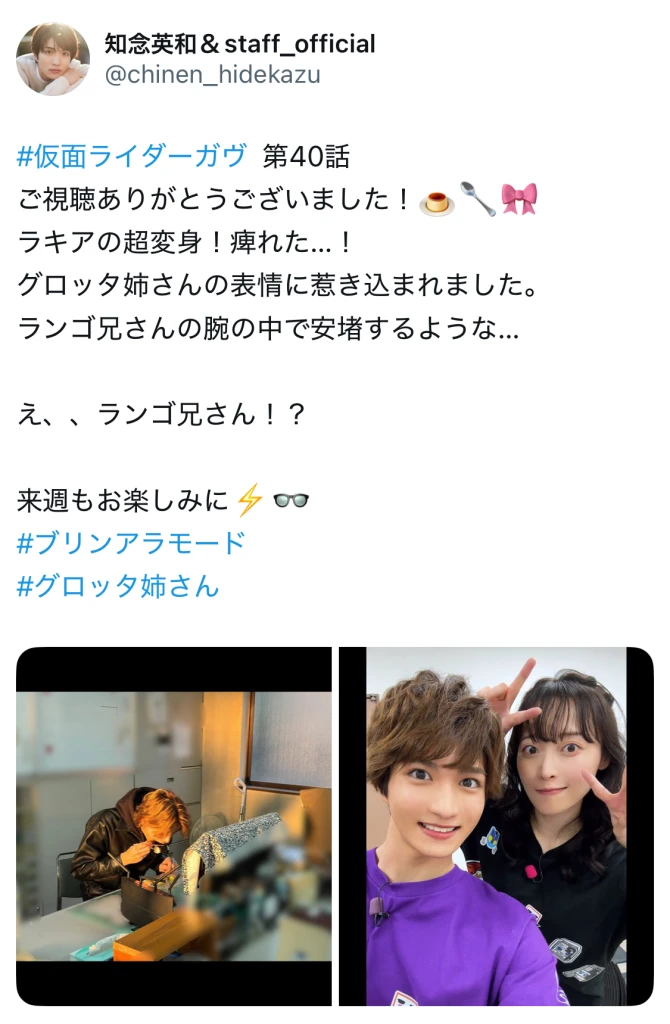Open the #仮面ライダーガヴ hashtag

[131, 155]
